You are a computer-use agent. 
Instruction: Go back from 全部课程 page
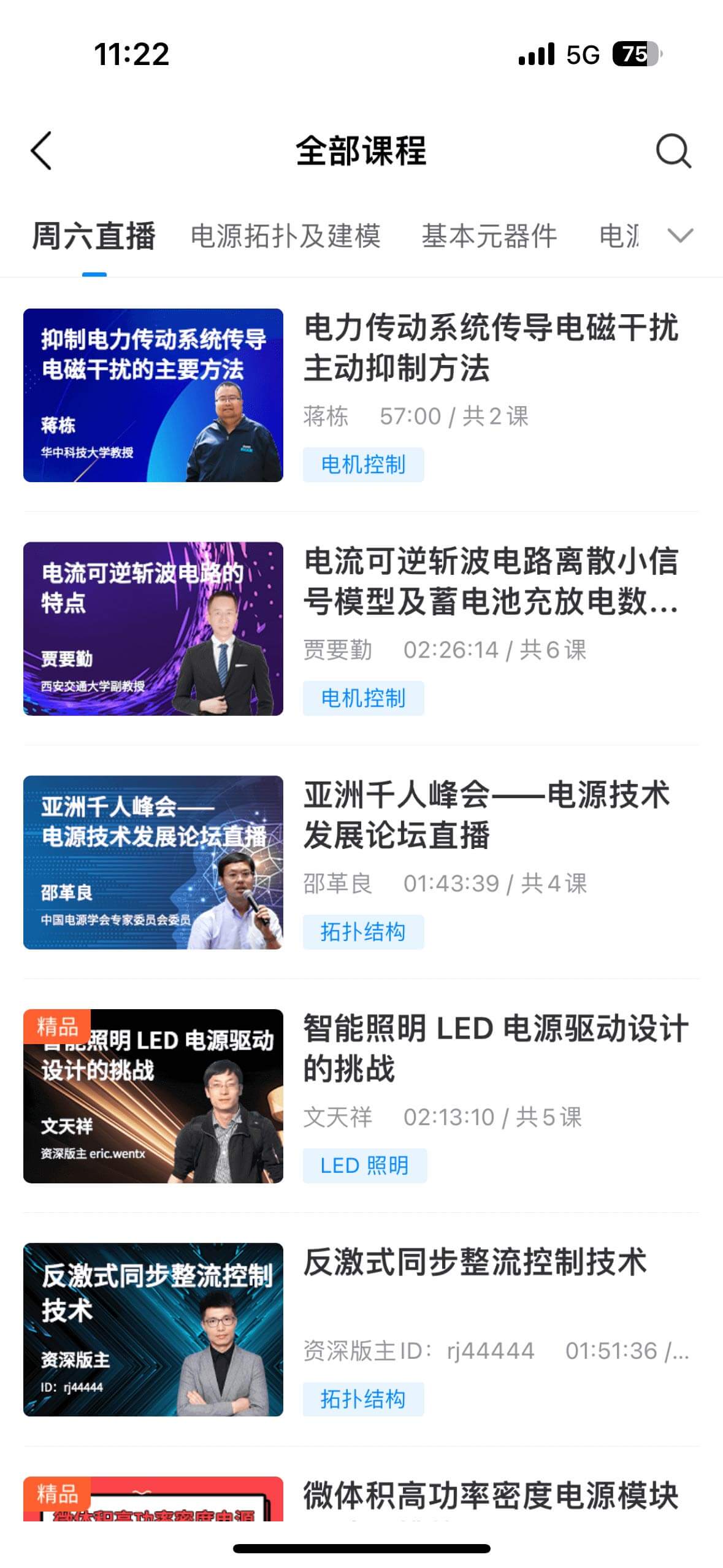point(41,151)
